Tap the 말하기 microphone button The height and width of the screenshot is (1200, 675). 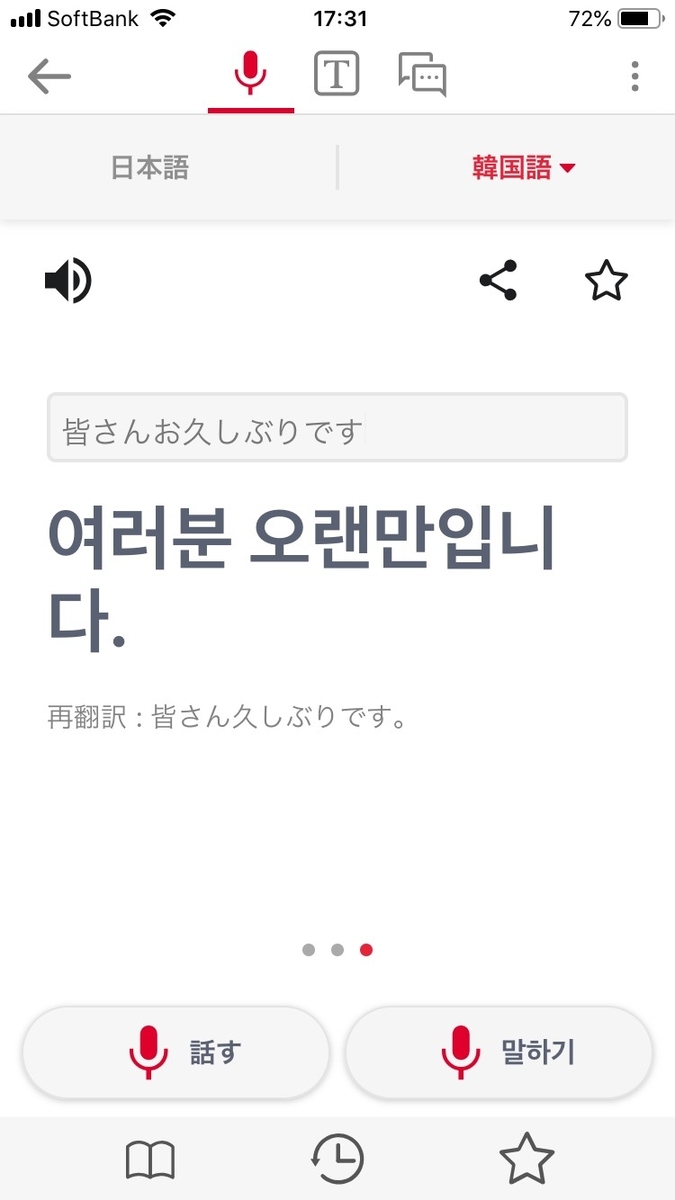(499, 1052)
